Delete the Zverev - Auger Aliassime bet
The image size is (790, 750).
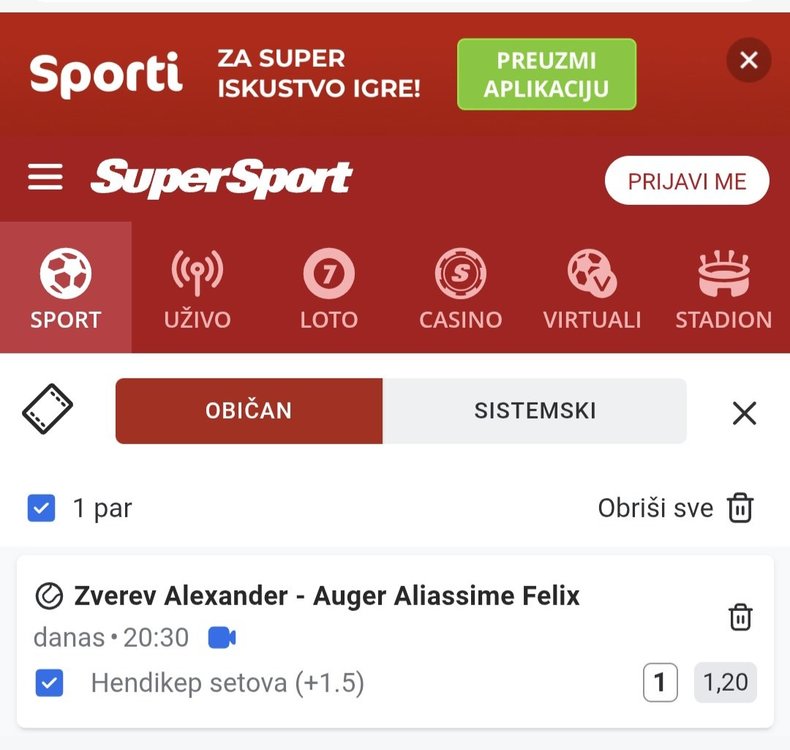740,617
